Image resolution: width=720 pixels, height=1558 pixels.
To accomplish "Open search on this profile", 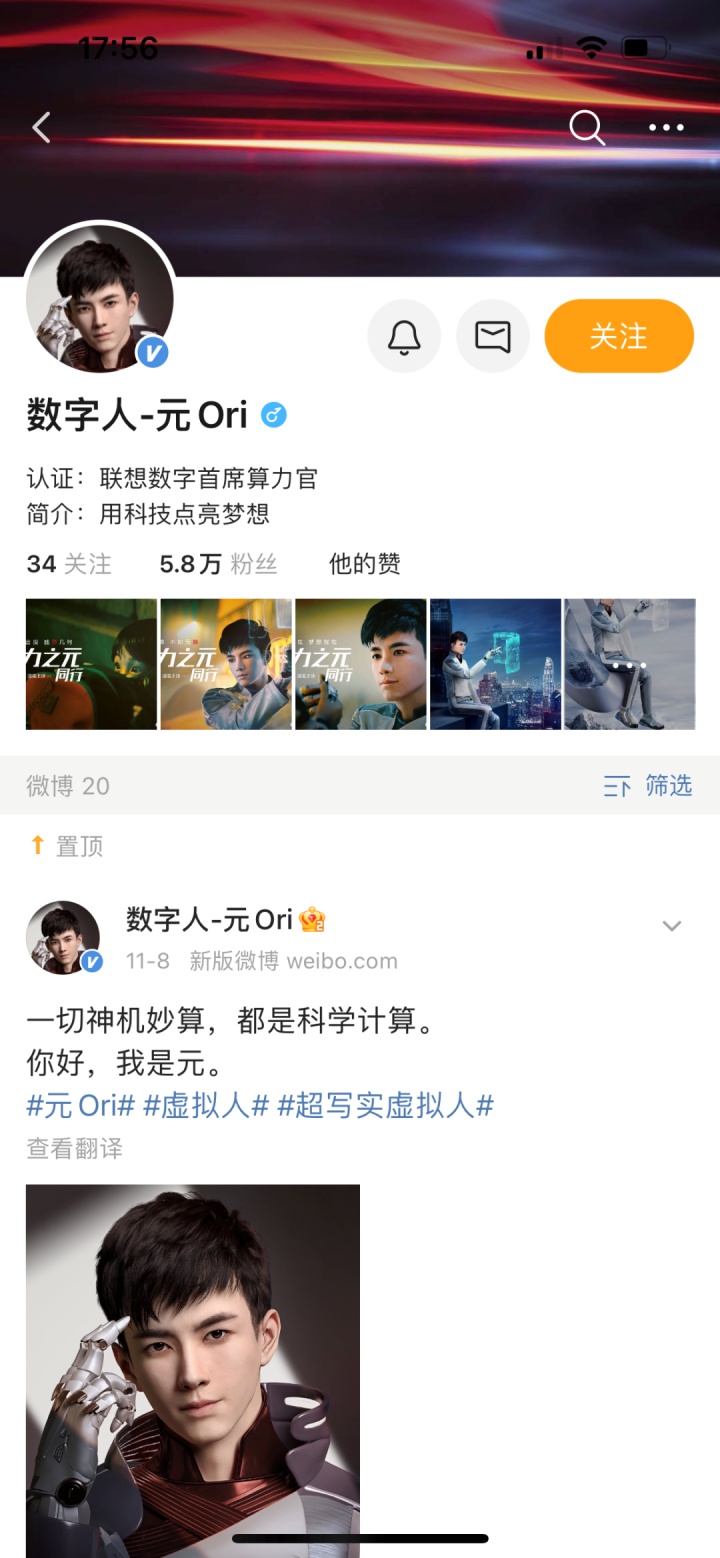I will pos(587,128).
